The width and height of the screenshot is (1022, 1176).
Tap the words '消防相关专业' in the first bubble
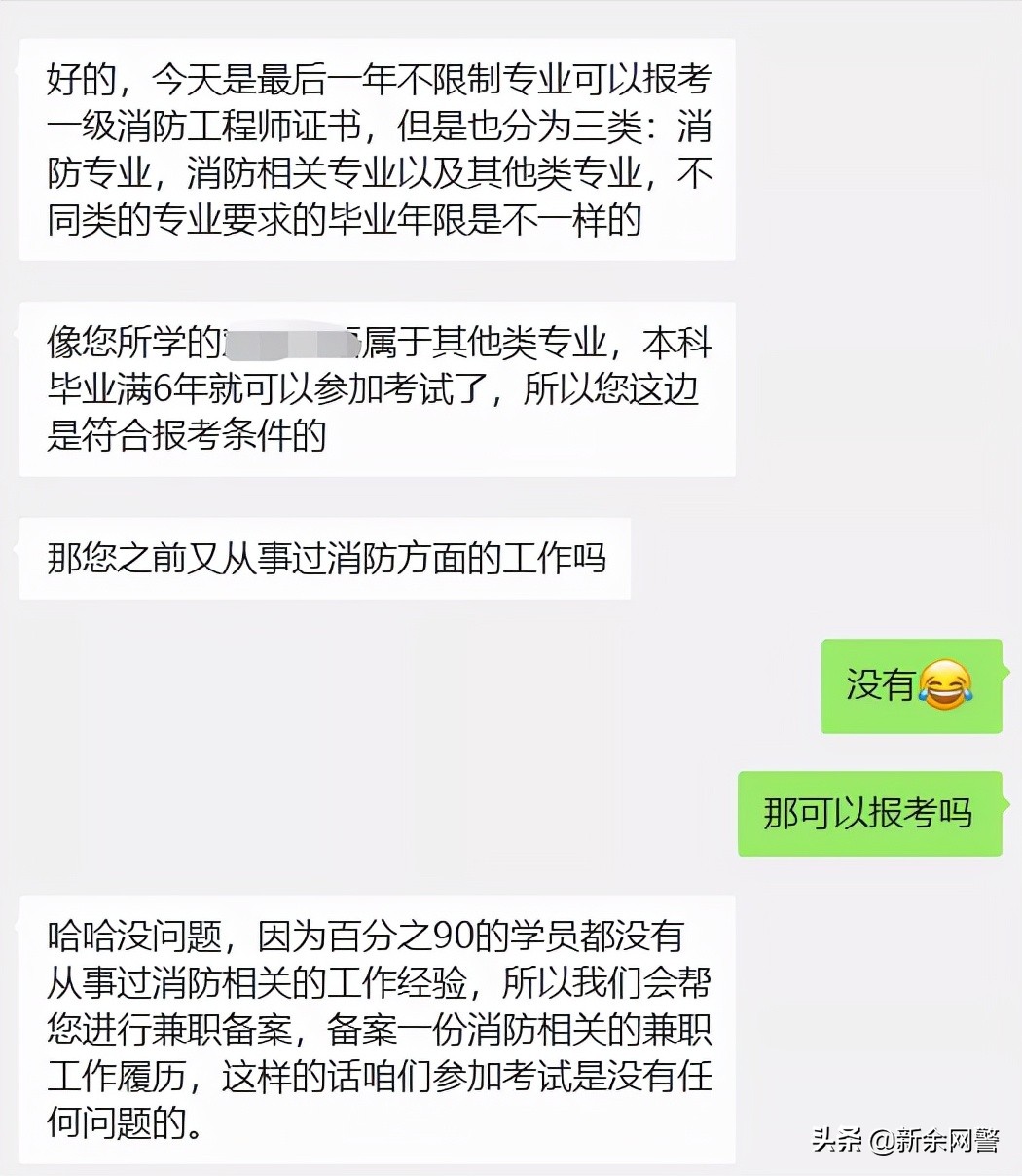click(292, 174)
